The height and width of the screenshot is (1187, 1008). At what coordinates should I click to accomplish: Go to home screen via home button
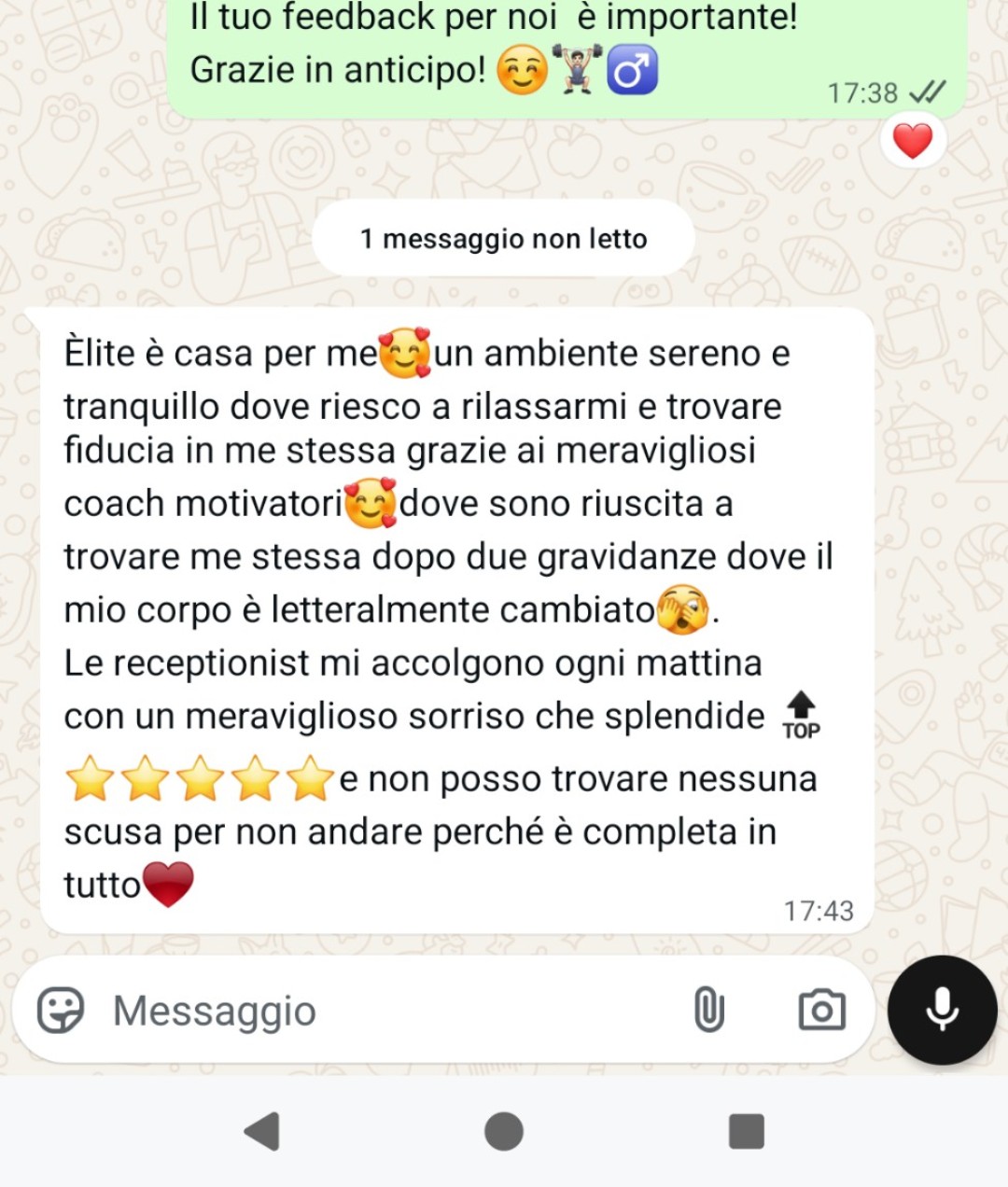[x=504, y=1132]
